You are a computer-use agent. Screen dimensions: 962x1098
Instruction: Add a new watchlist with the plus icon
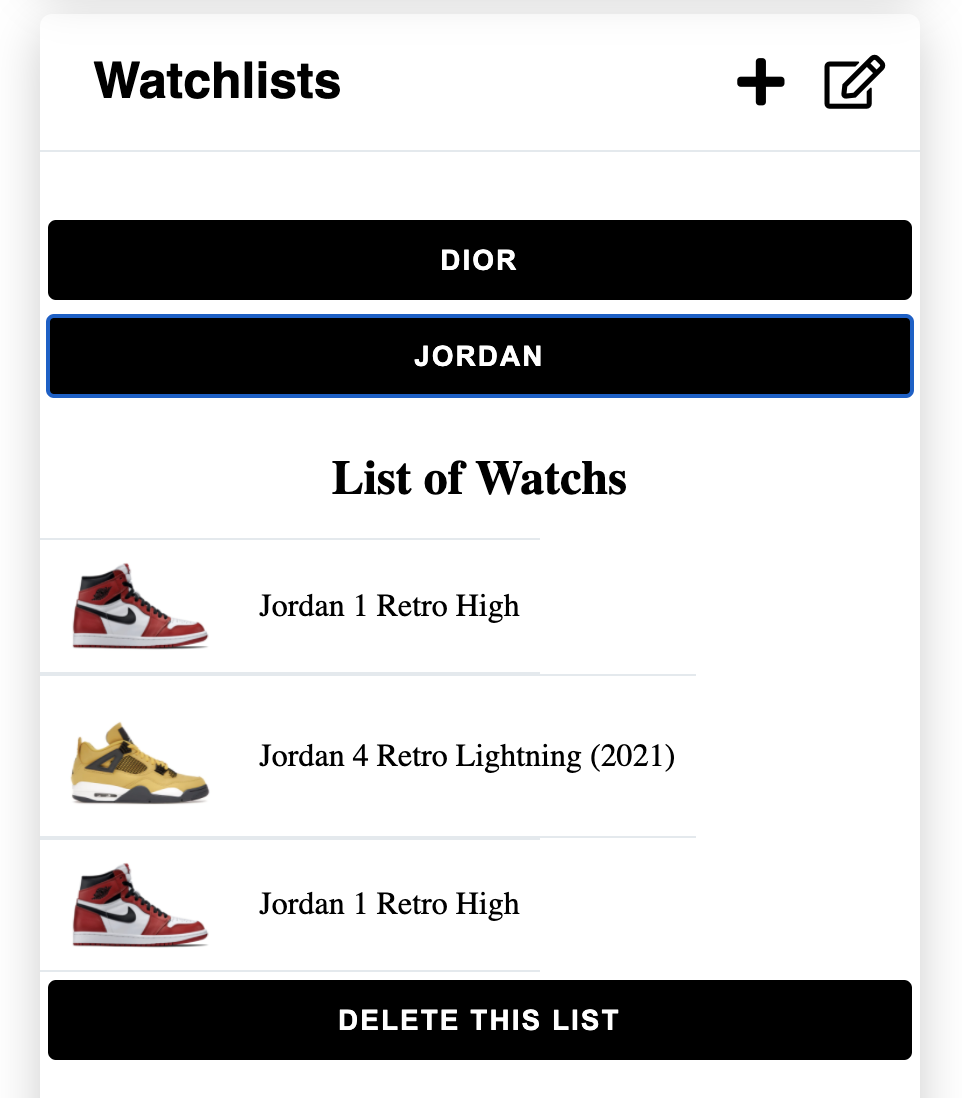(x=760, y=82)
